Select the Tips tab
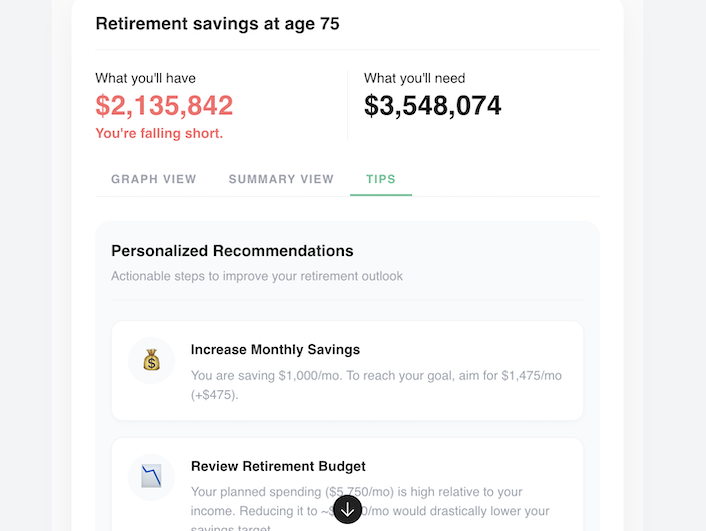 (x=381, y=179)
